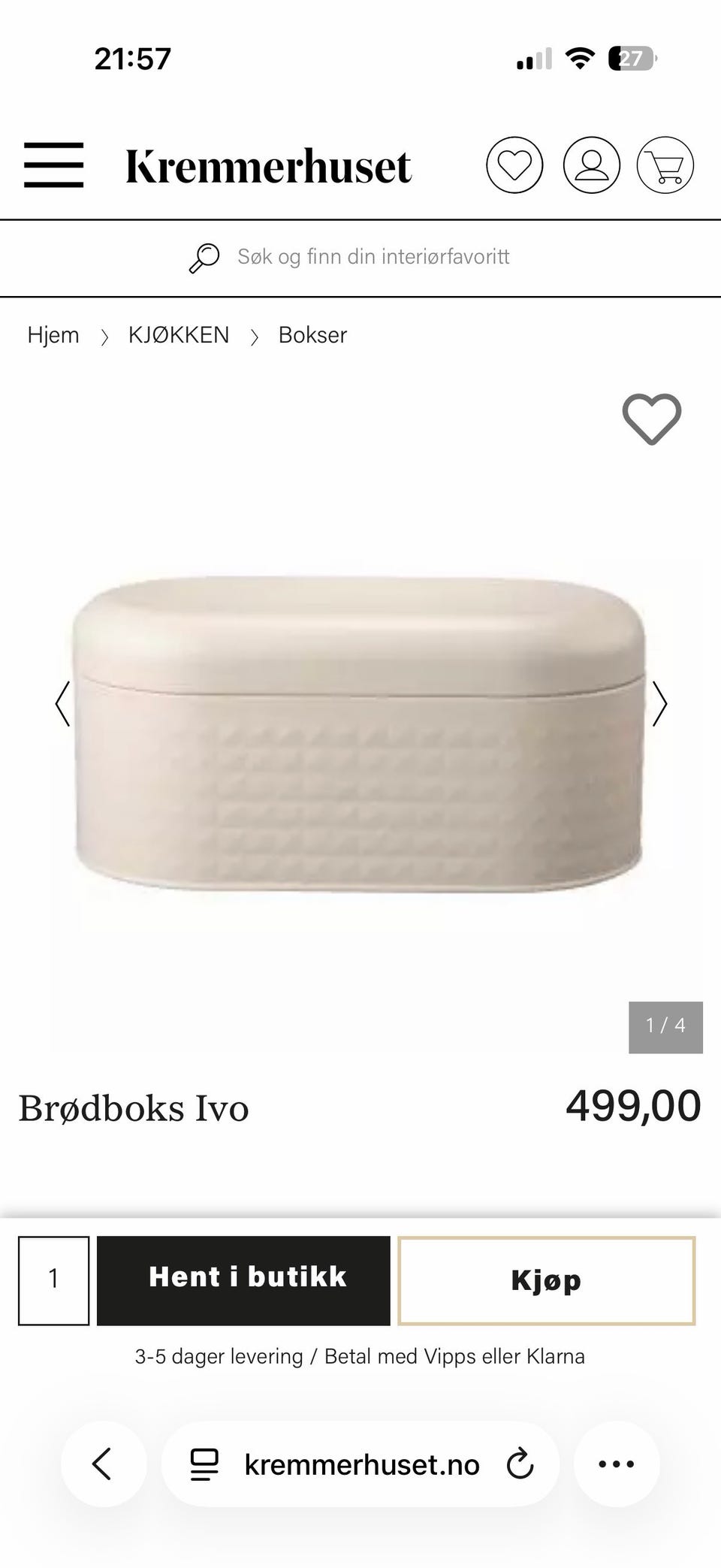
Task: Reload the kremmerhuset.no page
Action: 520,1464
